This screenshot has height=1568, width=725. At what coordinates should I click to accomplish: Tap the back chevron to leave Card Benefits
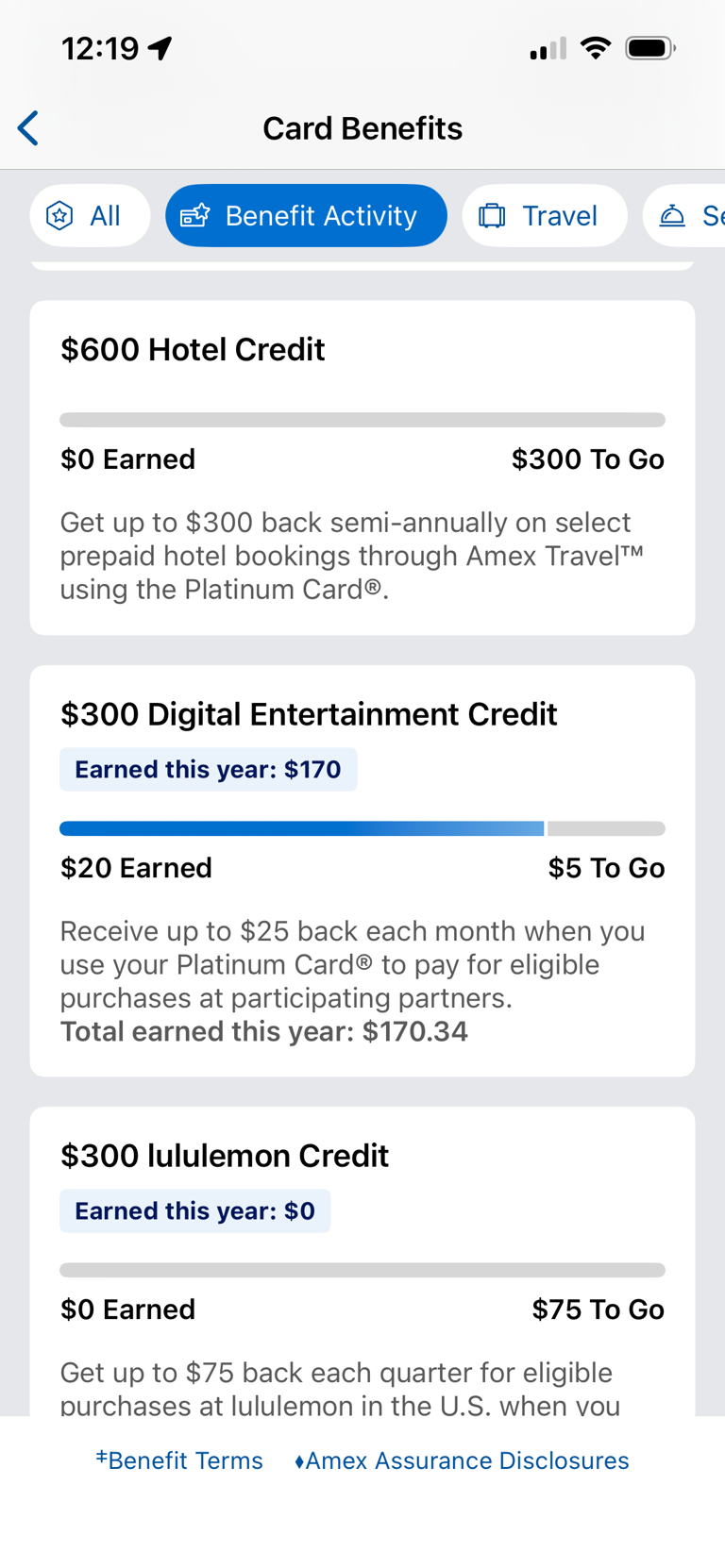pyautogui.click(x=26, y=128)
